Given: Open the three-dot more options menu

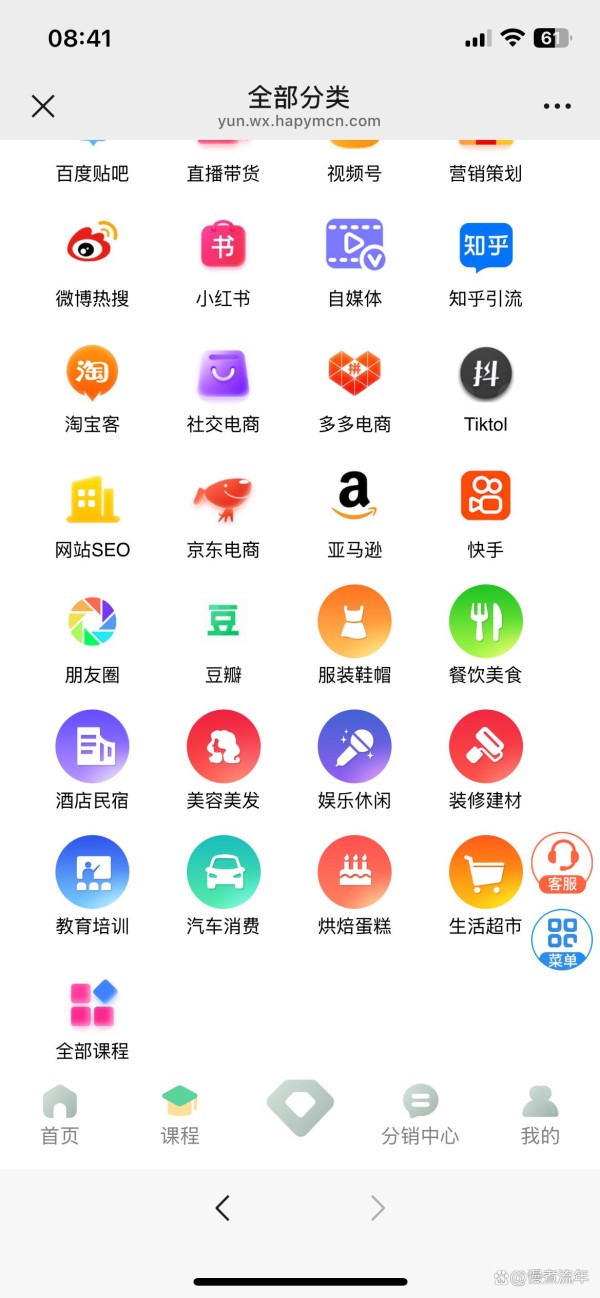Looking at the screenshot, I should (557, 106).
